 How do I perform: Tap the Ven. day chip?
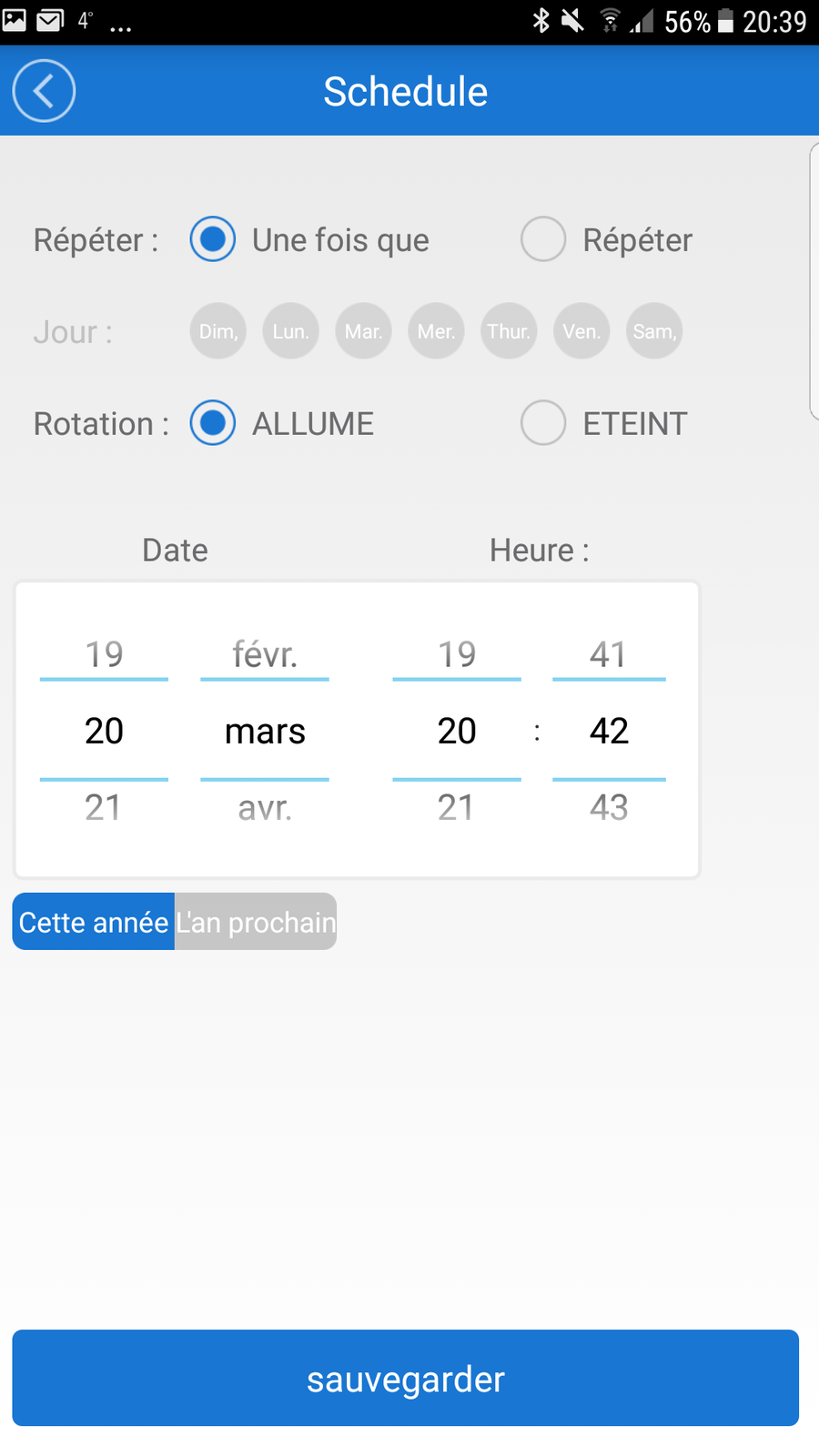pos(581,331)
